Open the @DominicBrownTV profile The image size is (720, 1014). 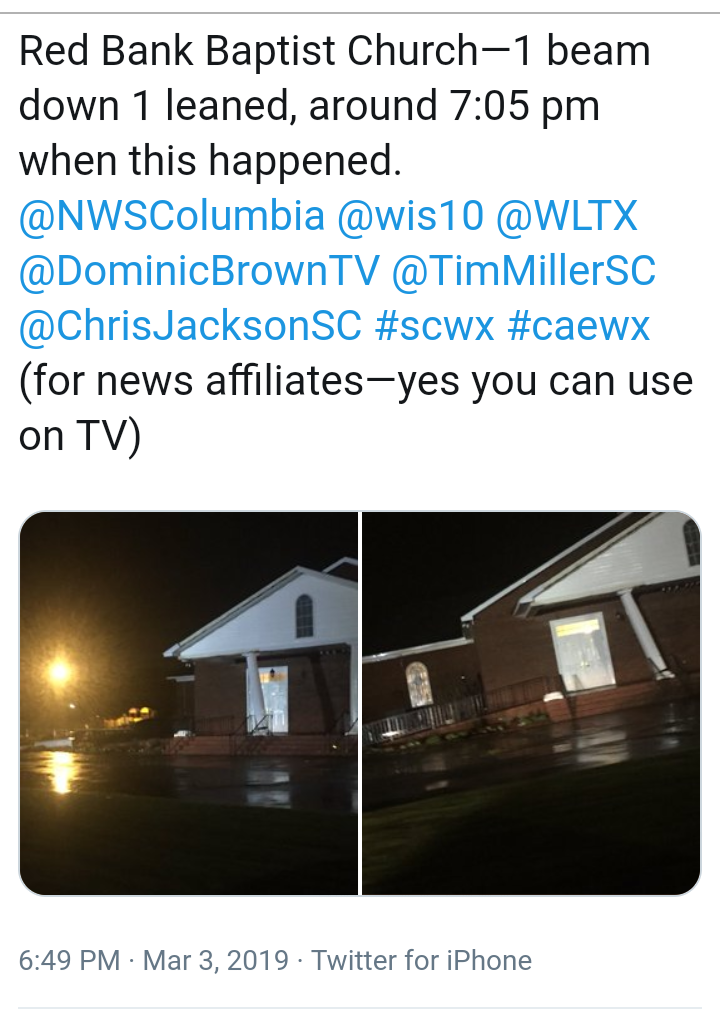pyautogui.click(x=199, y=271)
